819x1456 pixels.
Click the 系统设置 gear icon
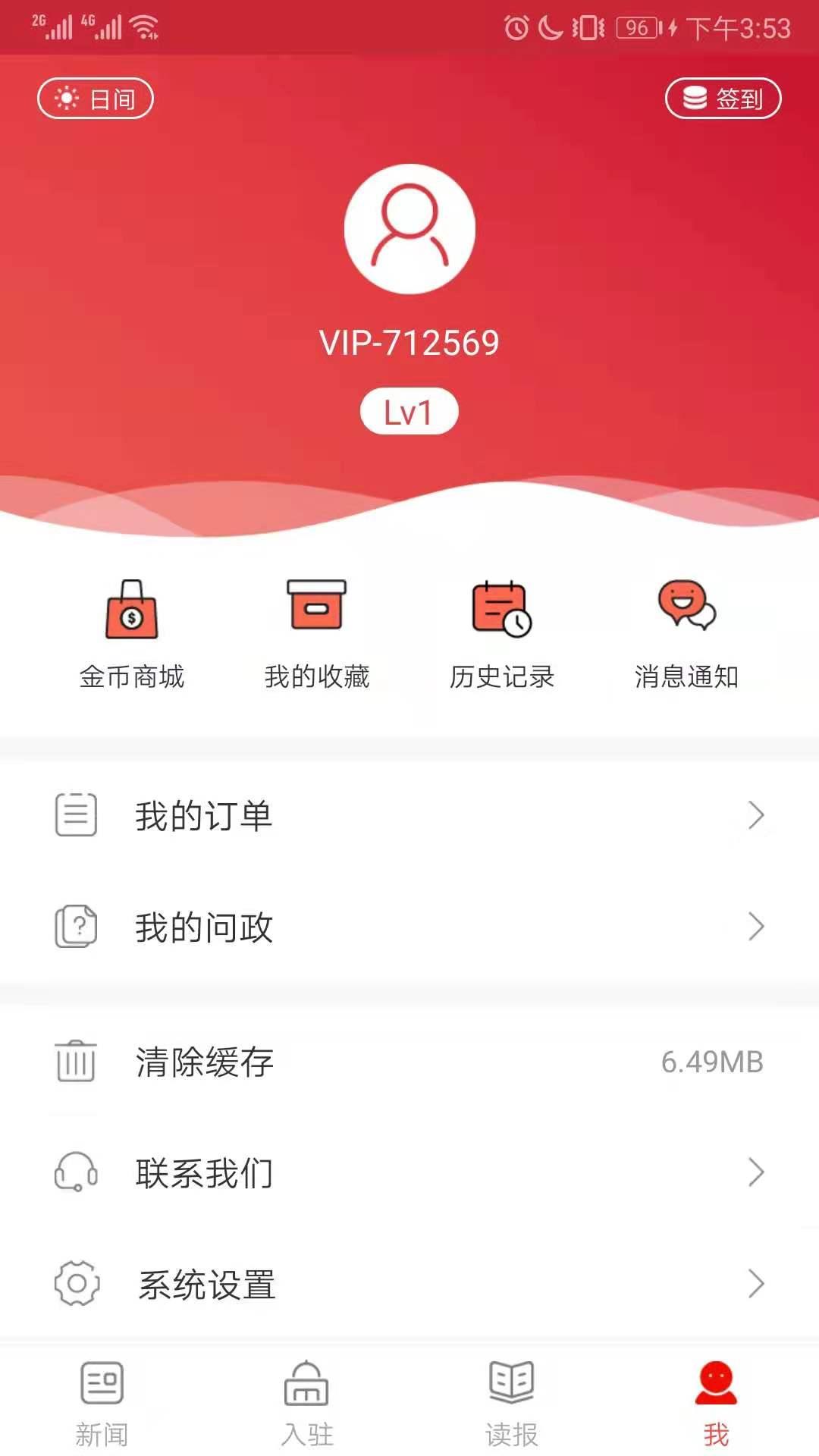[76, 1284]
